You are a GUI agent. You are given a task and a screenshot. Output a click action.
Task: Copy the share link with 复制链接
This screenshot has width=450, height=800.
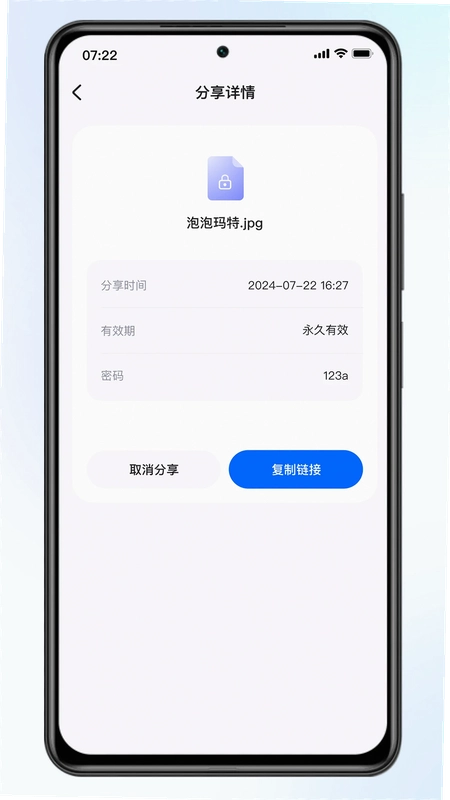[x=296, y=469]
